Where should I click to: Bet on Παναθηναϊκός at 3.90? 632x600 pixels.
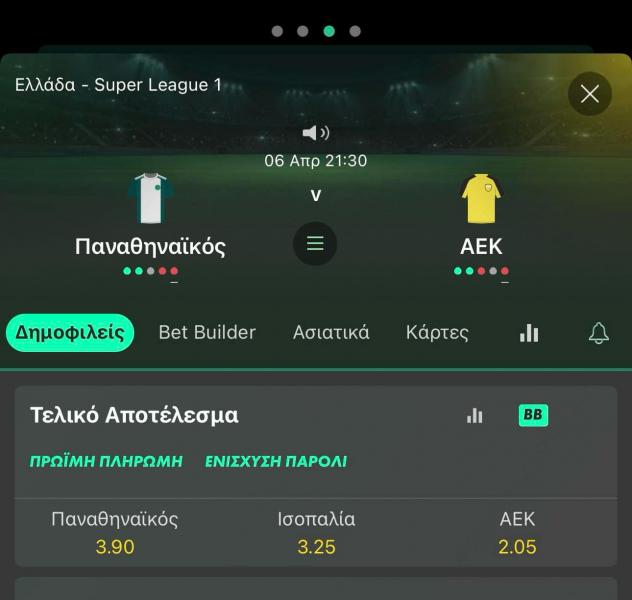pos(115,533)
